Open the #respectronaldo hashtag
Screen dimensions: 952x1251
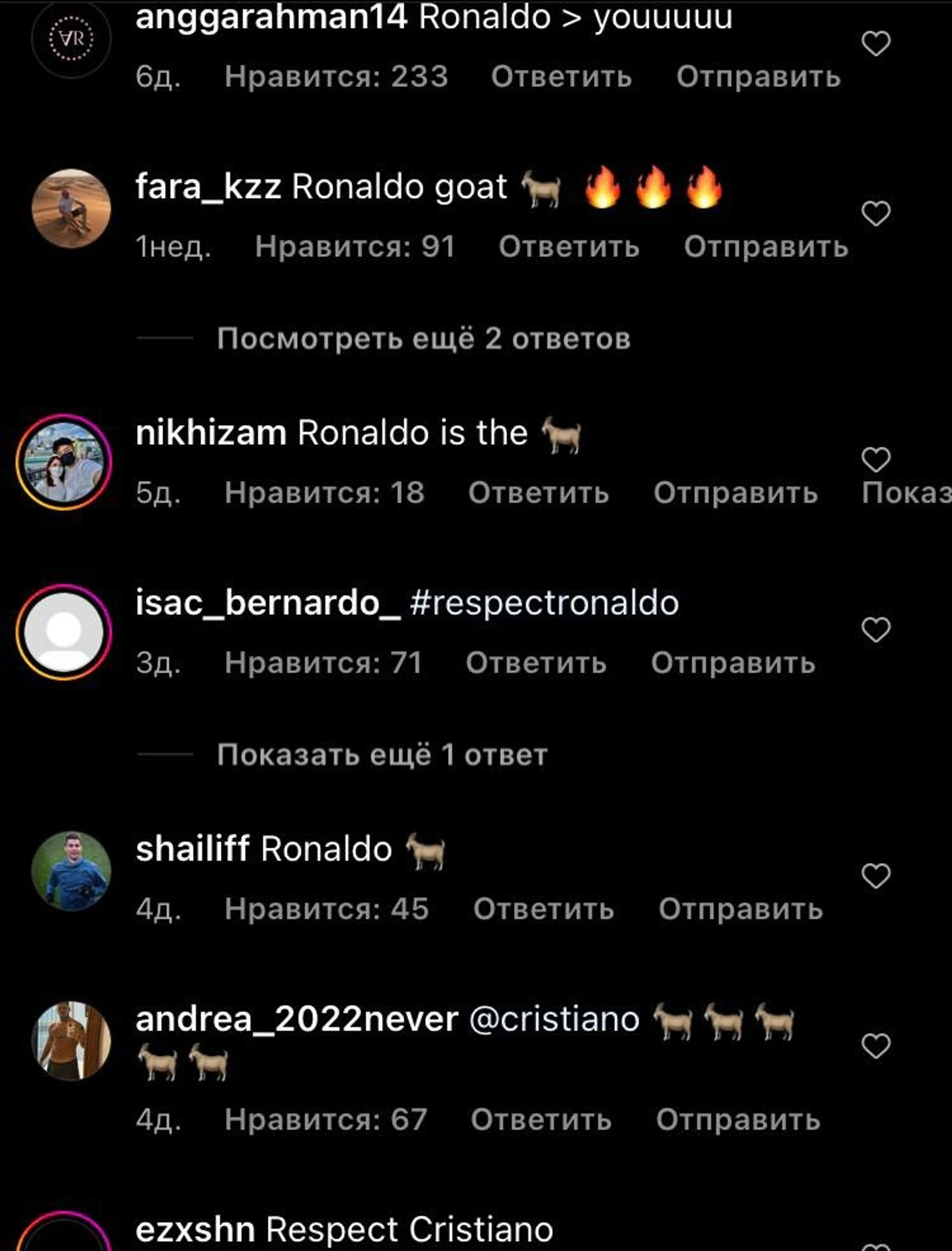point(544,603)
